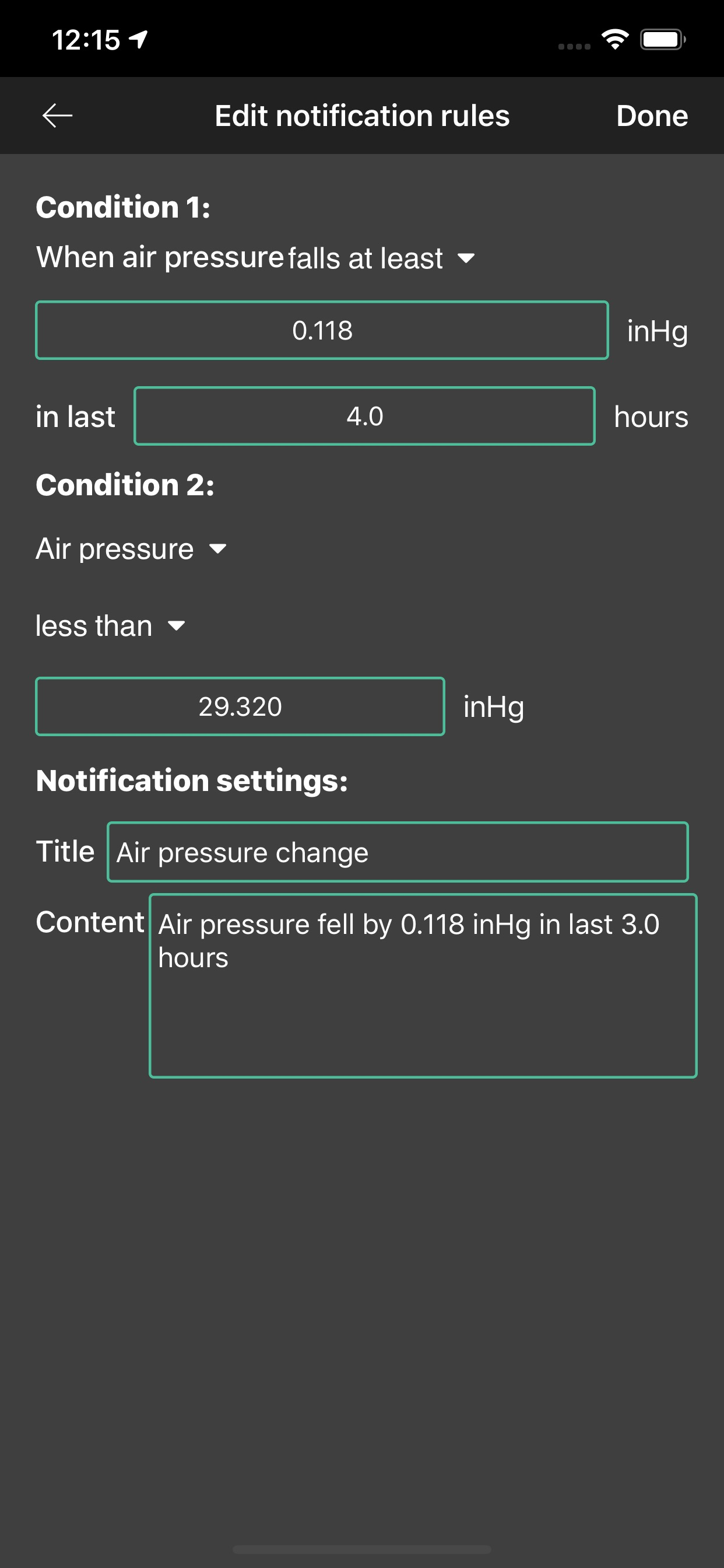Tap the Wi-Fi status icon

tap(614, 39)
